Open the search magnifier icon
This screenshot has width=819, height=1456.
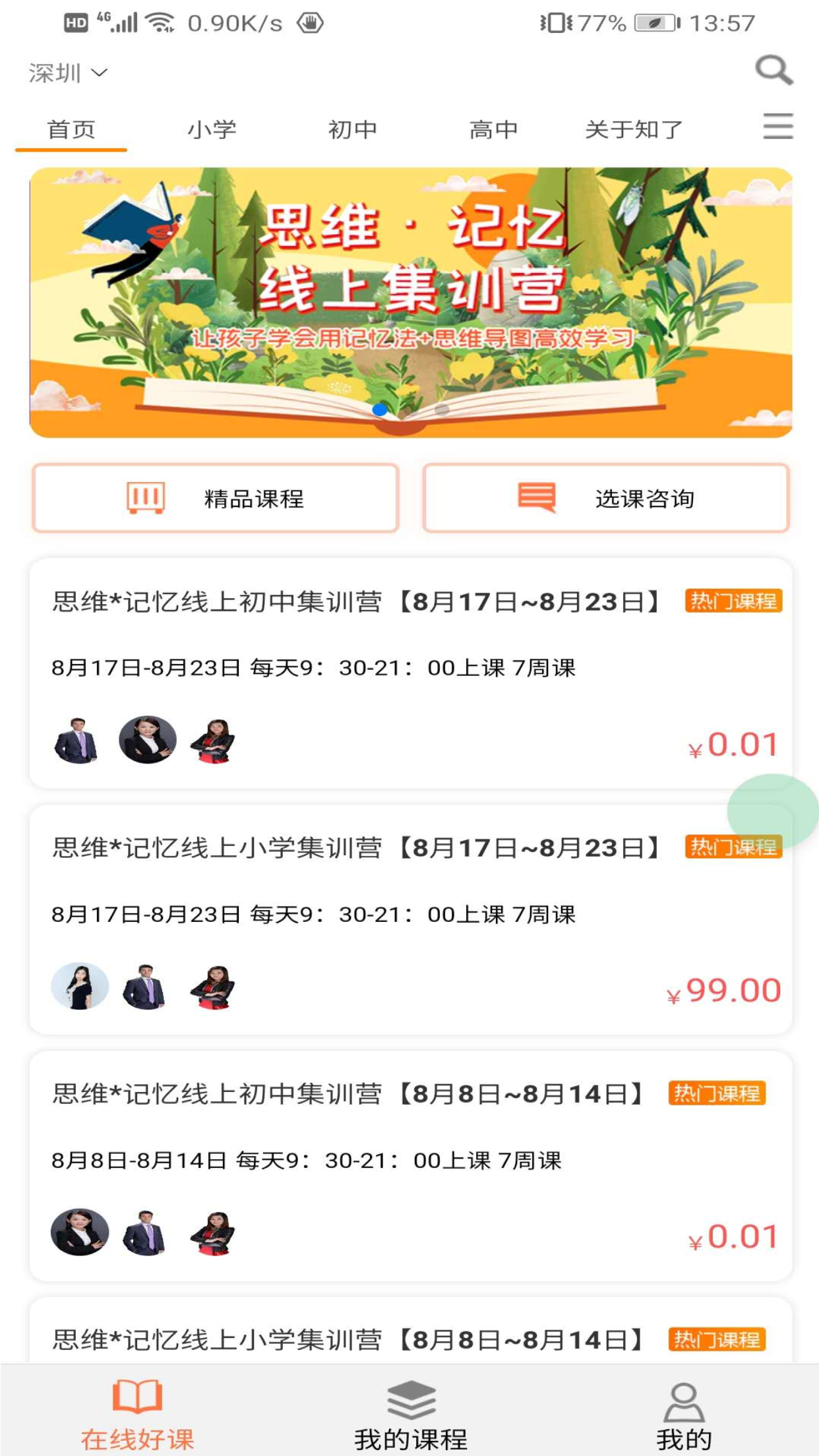pyautogui.click(x=773, y=70)
